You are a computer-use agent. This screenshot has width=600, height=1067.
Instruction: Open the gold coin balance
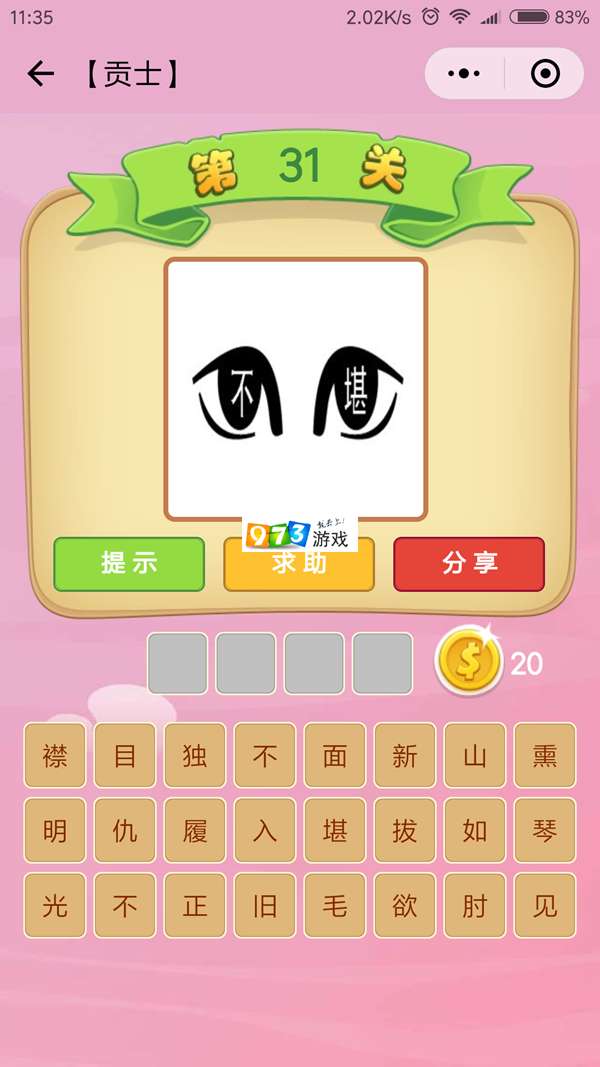point(469,662)
